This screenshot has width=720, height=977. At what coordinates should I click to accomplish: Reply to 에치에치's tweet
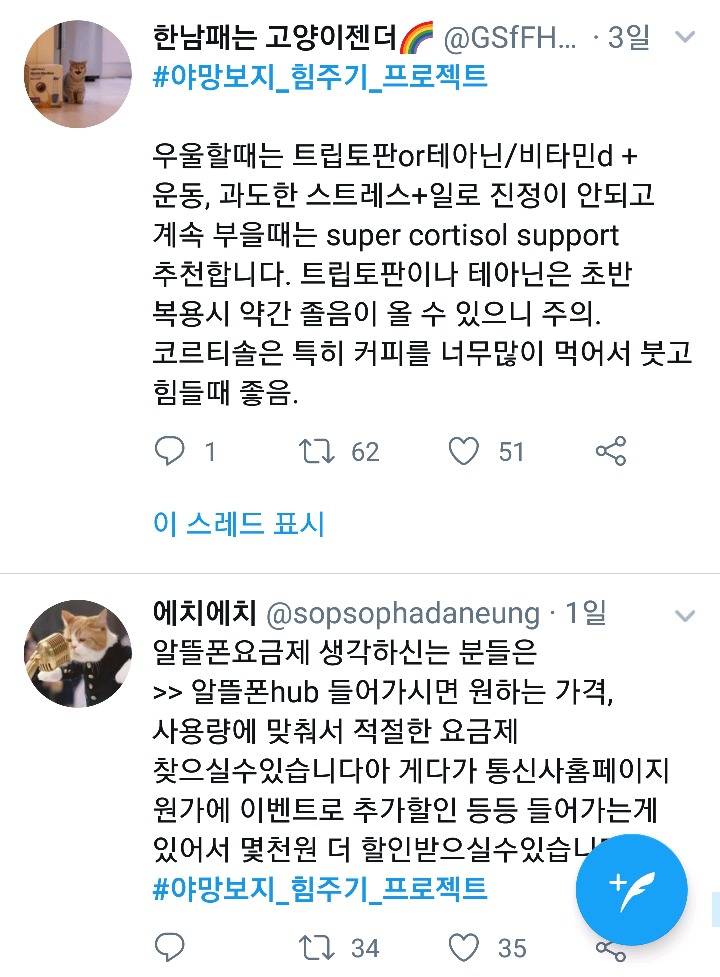[170, 946]
